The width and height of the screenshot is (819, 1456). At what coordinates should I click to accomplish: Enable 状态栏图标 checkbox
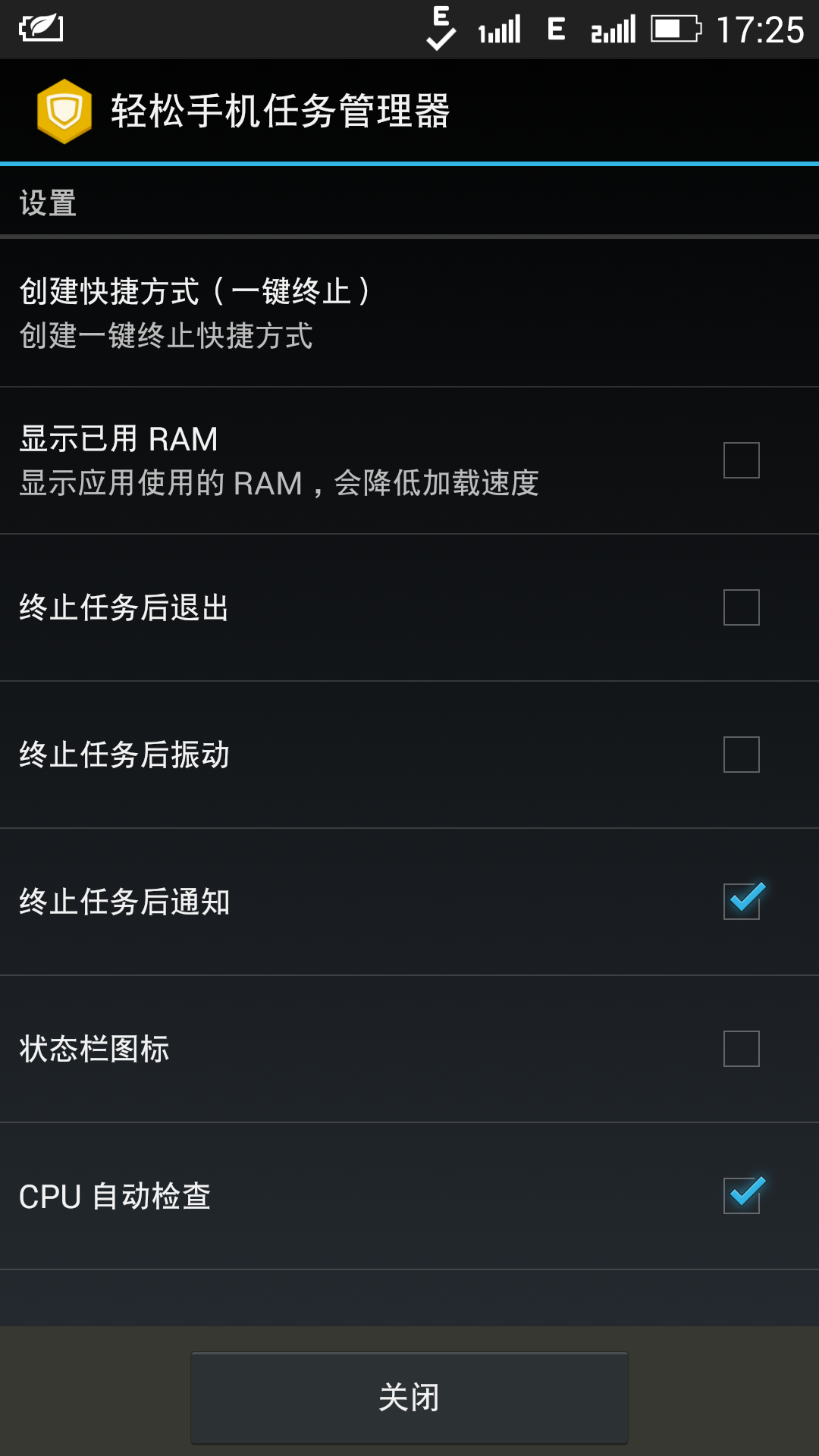point(741,1049)
